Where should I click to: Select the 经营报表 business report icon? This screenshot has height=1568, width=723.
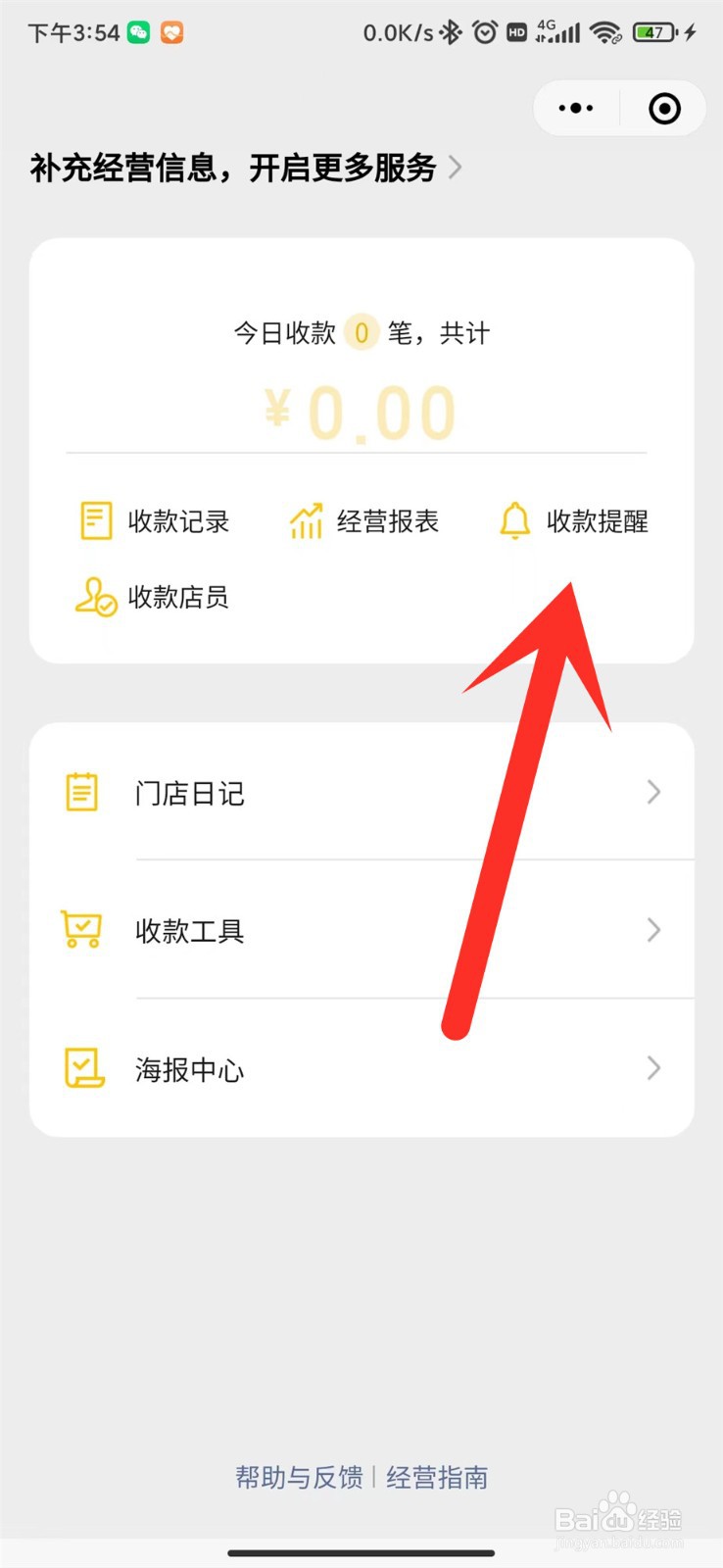(x=305, y=520)
